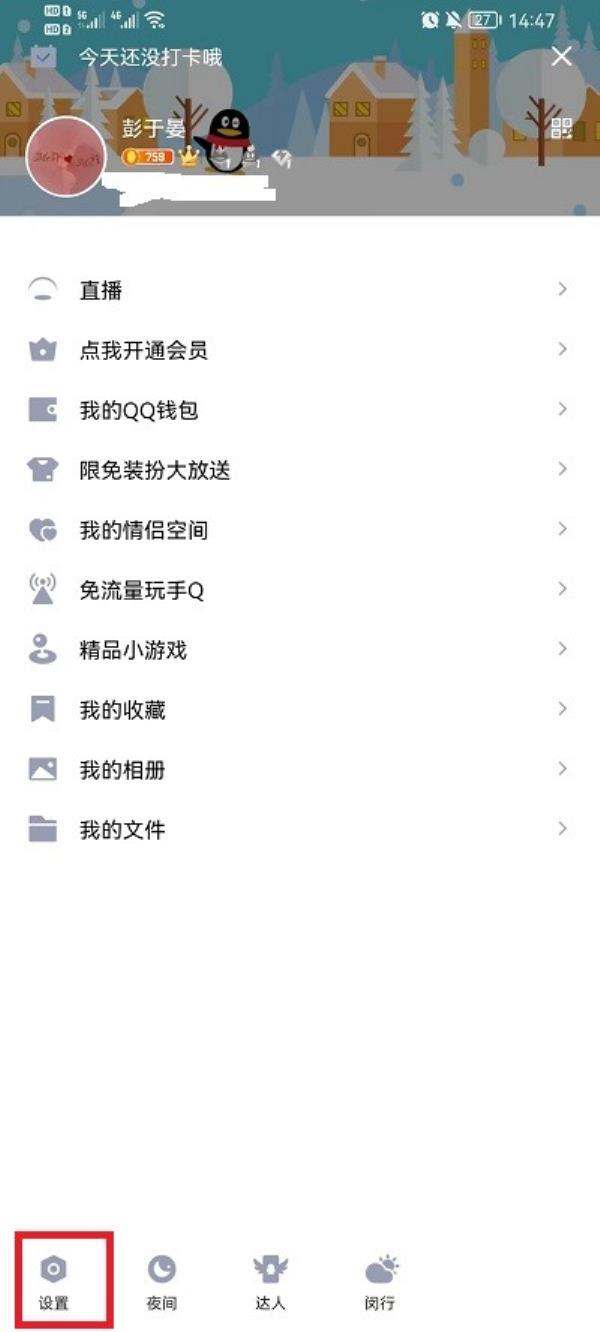This screenshot has width=600, height=1332.
Task: Open 我的情侣空间
Action: click(300, 530)
